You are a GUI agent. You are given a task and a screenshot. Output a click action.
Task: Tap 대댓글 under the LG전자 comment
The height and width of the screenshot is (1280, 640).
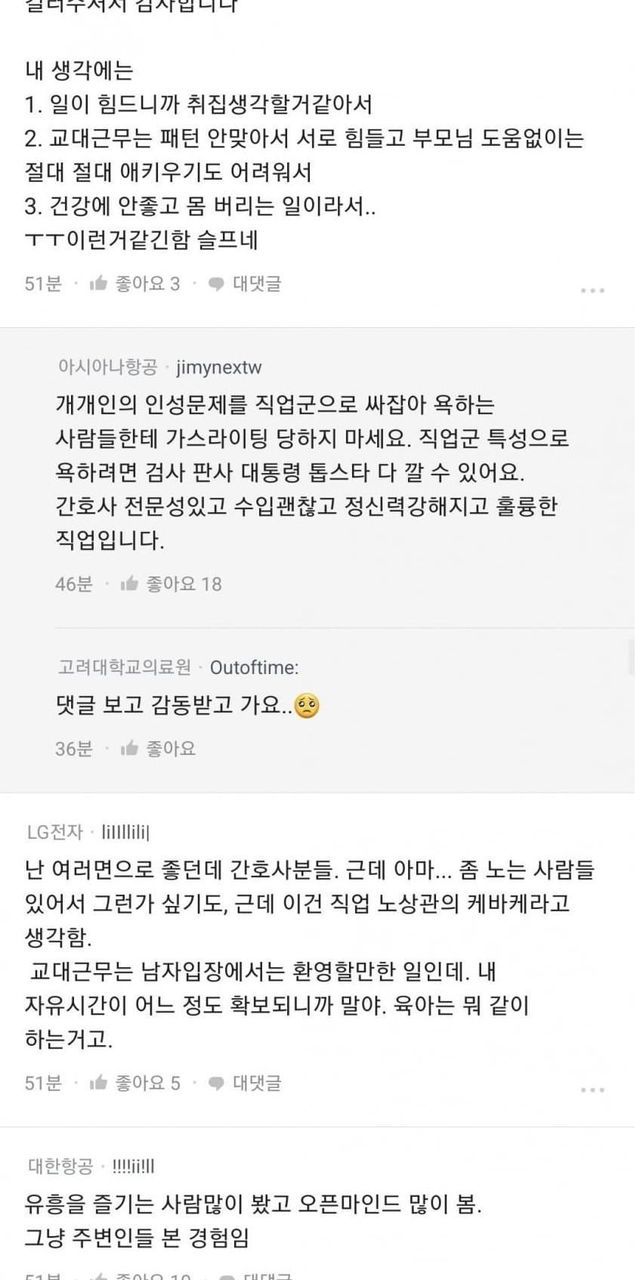[244, 1082]
